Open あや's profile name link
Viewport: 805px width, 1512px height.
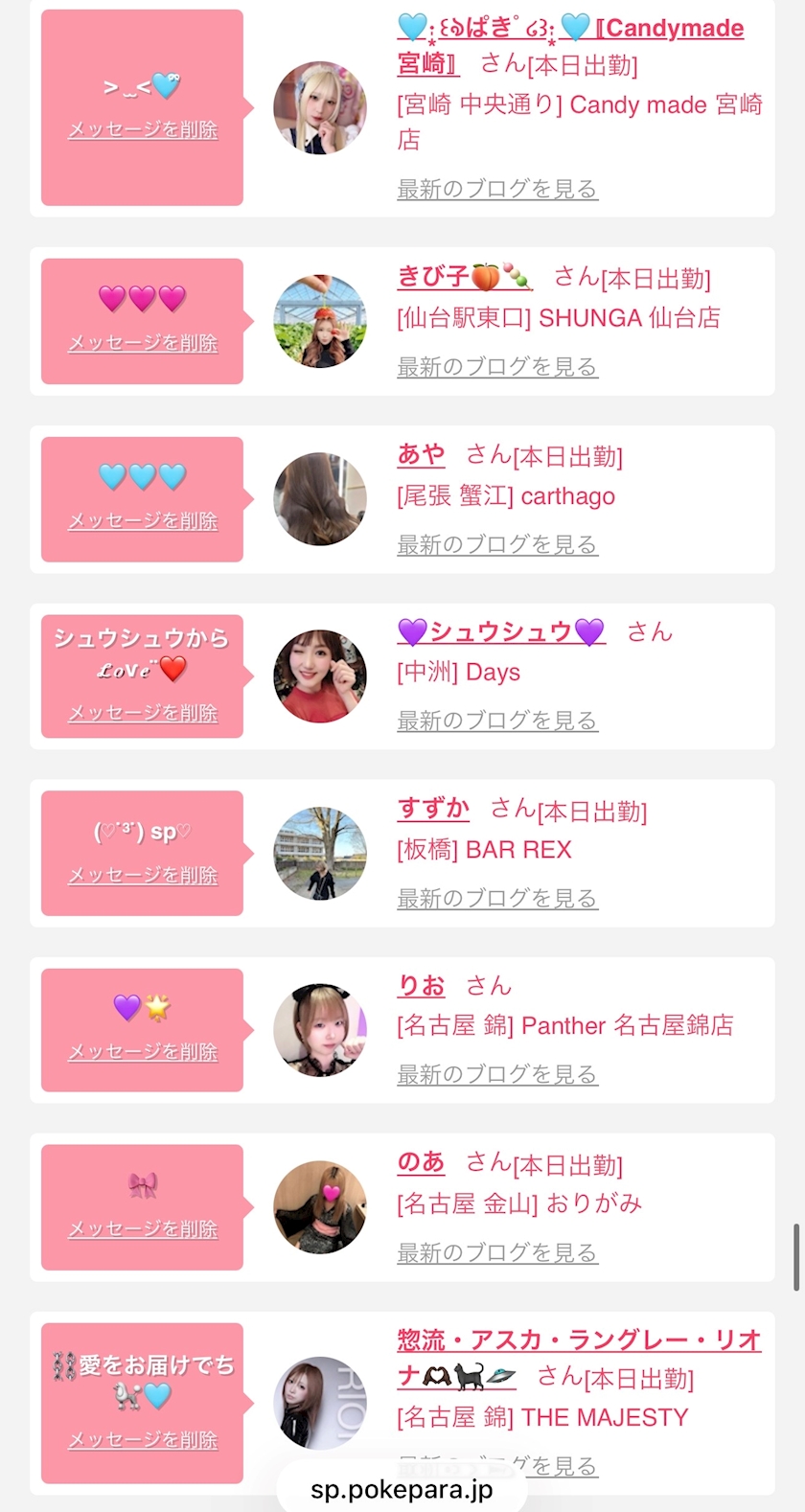[x=421, y=454]
